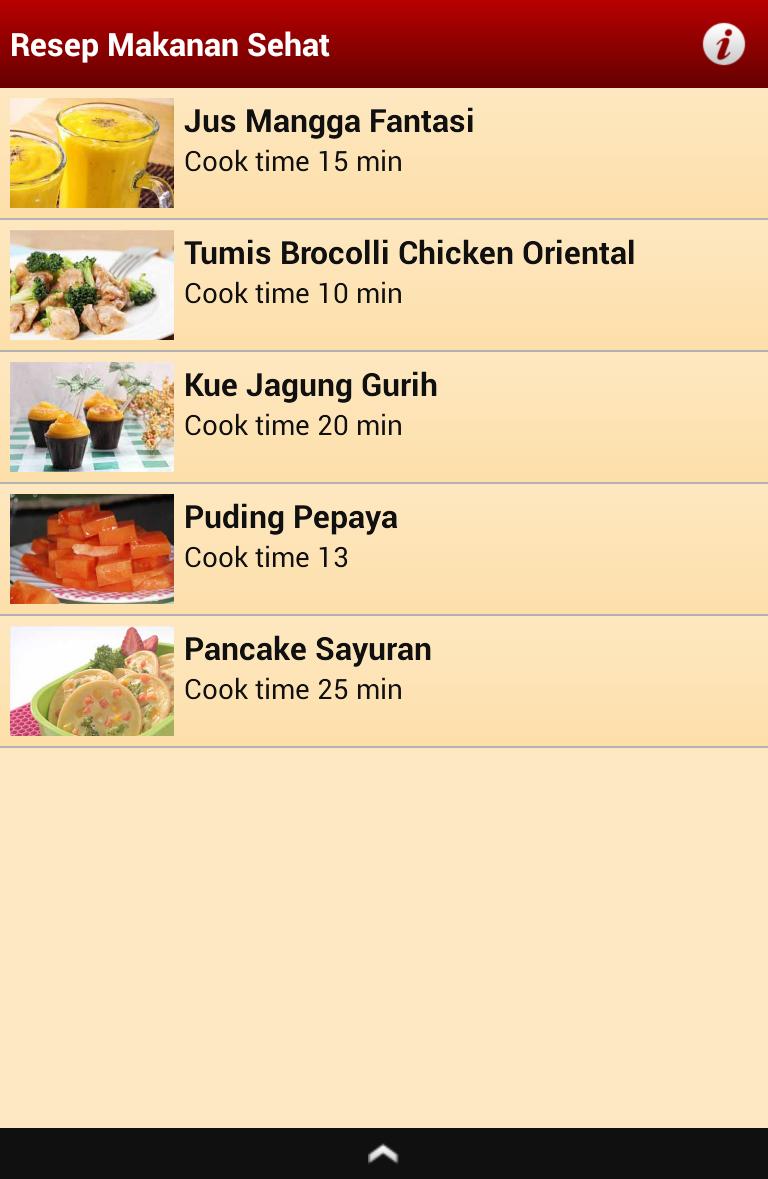Tap the Resep Makanan Sehat title
This screenshot has height=1179, width=768.
click(169, 44)
